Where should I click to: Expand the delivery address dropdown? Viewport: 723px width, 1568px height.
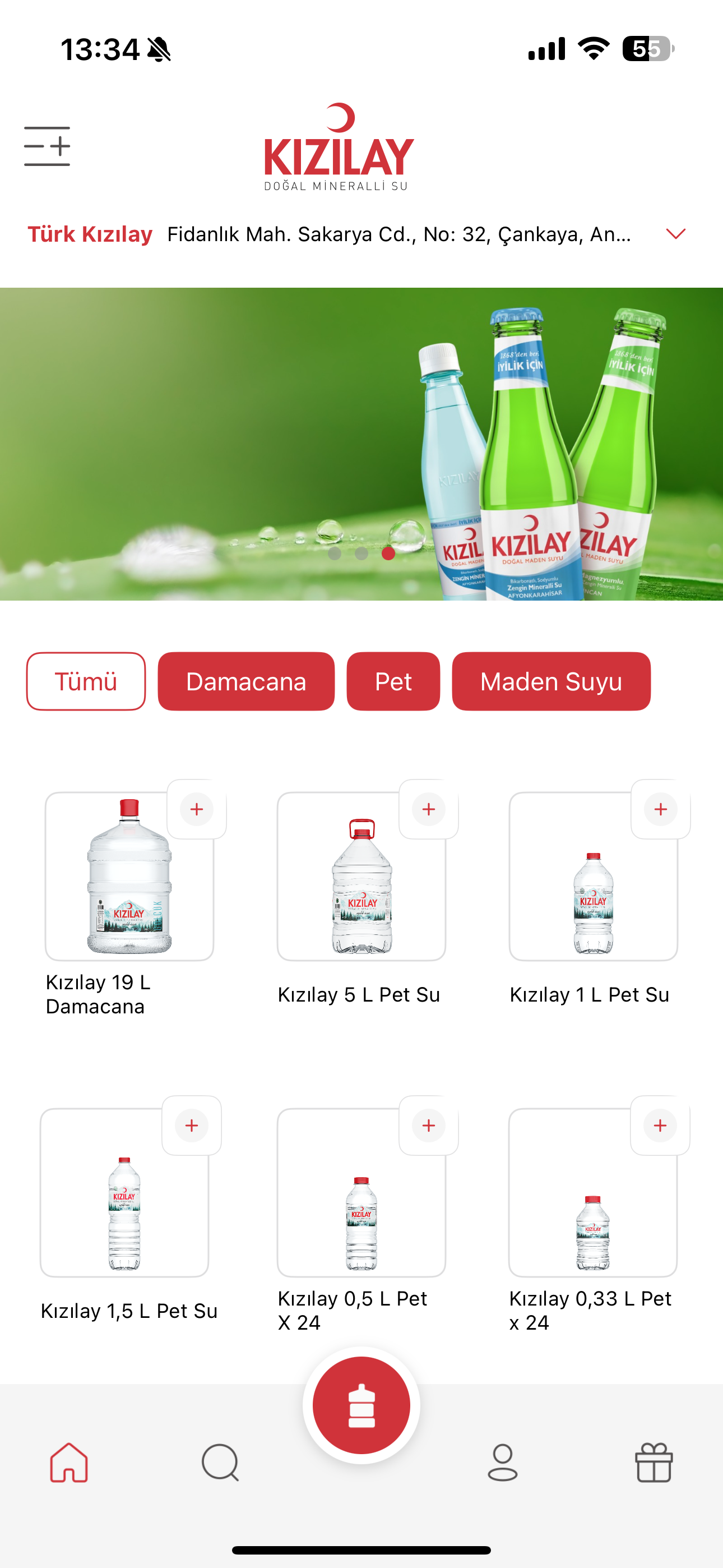(674, 234)
